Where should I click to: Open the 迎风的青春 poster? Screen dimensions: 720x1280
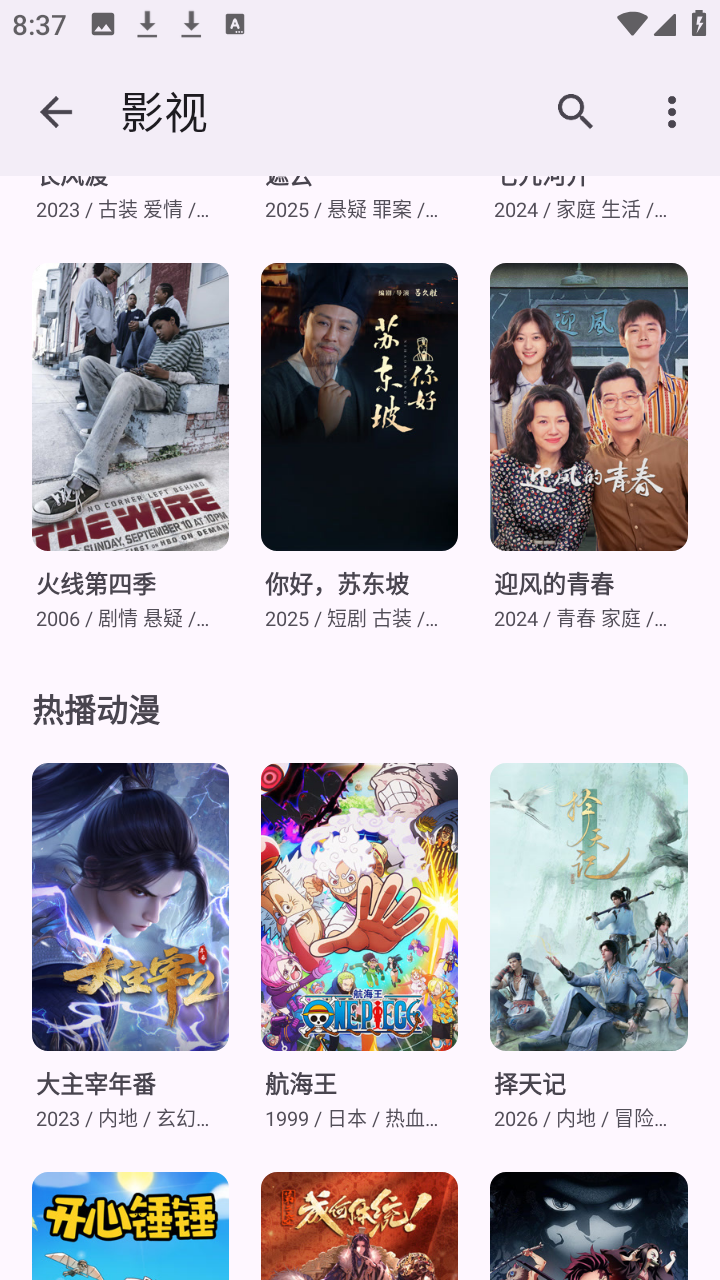[588, 407]
